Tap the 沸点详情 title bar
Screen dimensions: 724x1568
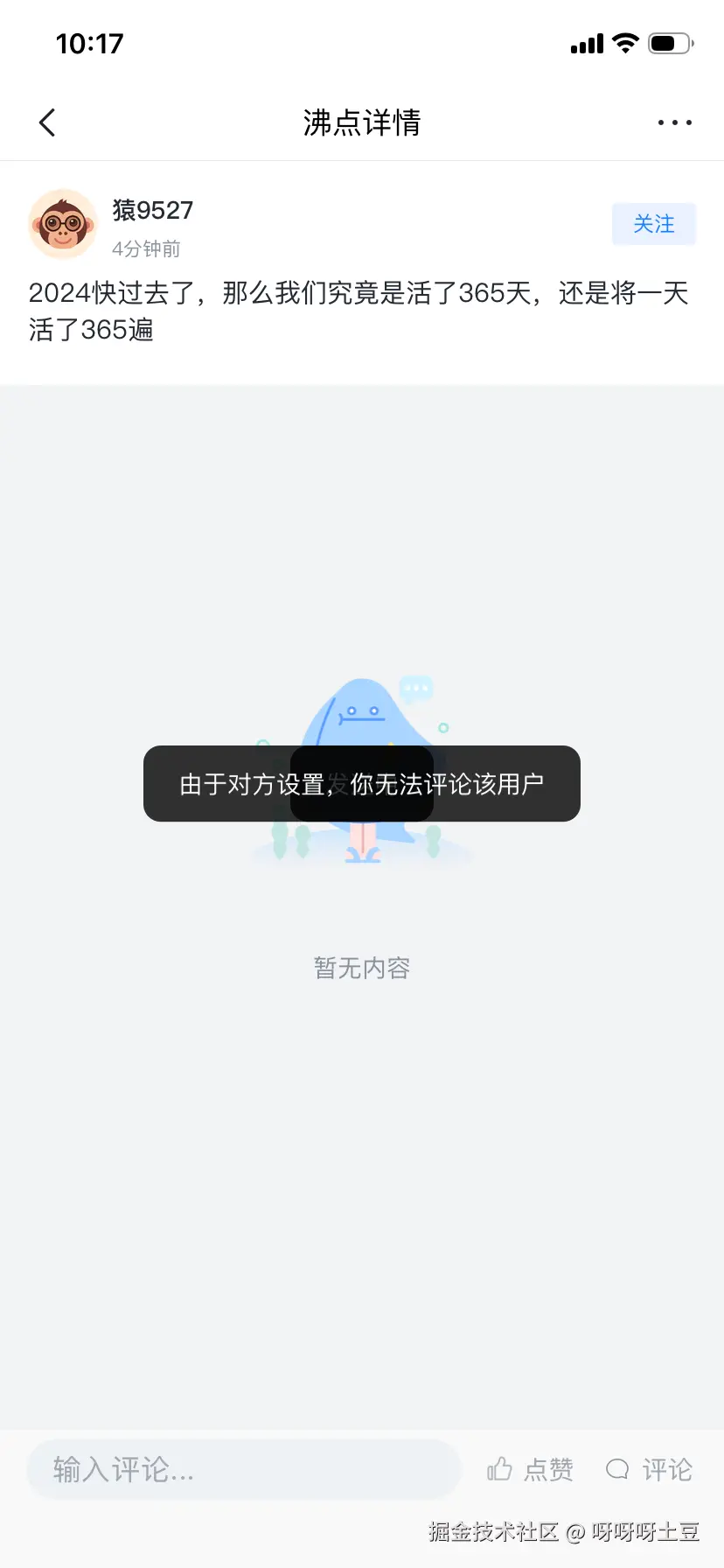click(362, 122)
